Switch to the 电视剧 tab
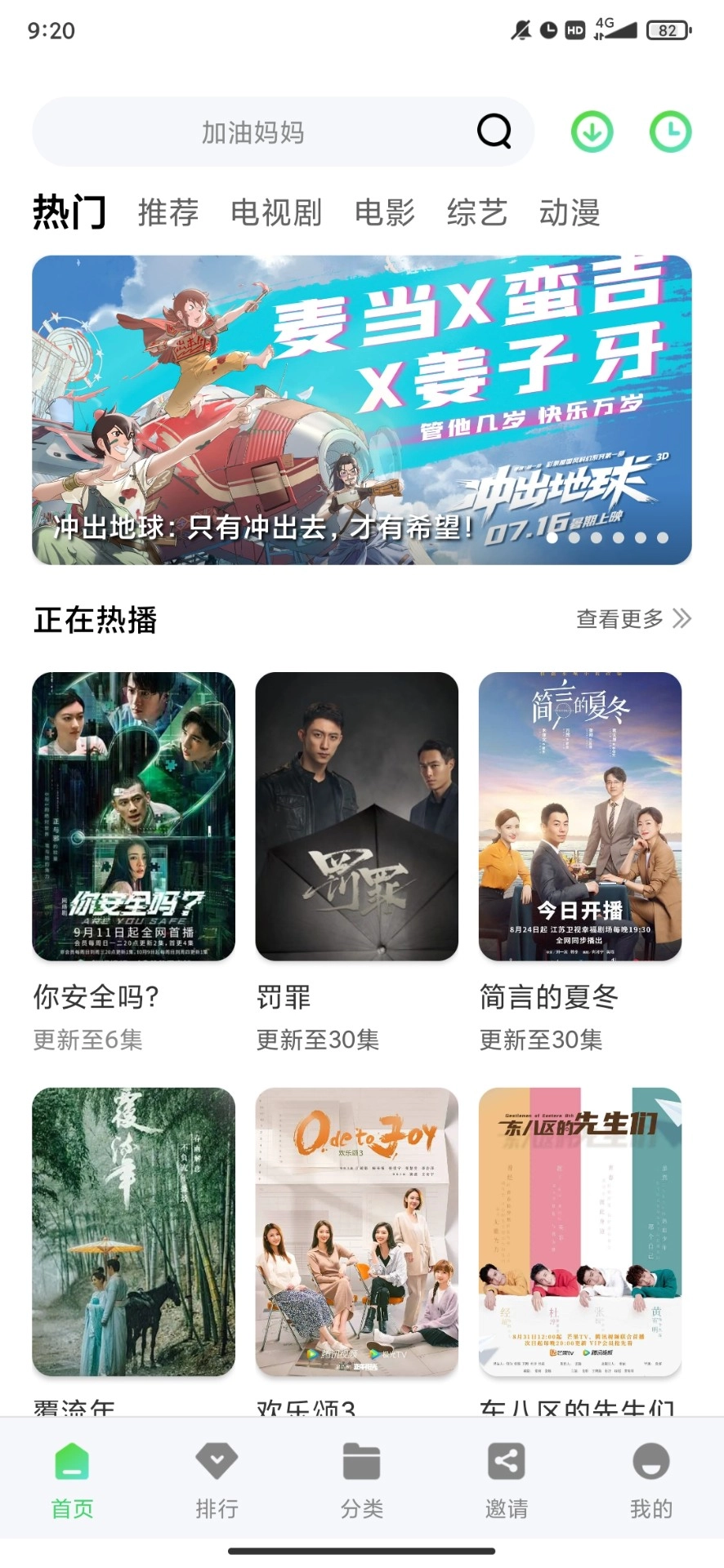724x1568 pixels. click(276, 212)
